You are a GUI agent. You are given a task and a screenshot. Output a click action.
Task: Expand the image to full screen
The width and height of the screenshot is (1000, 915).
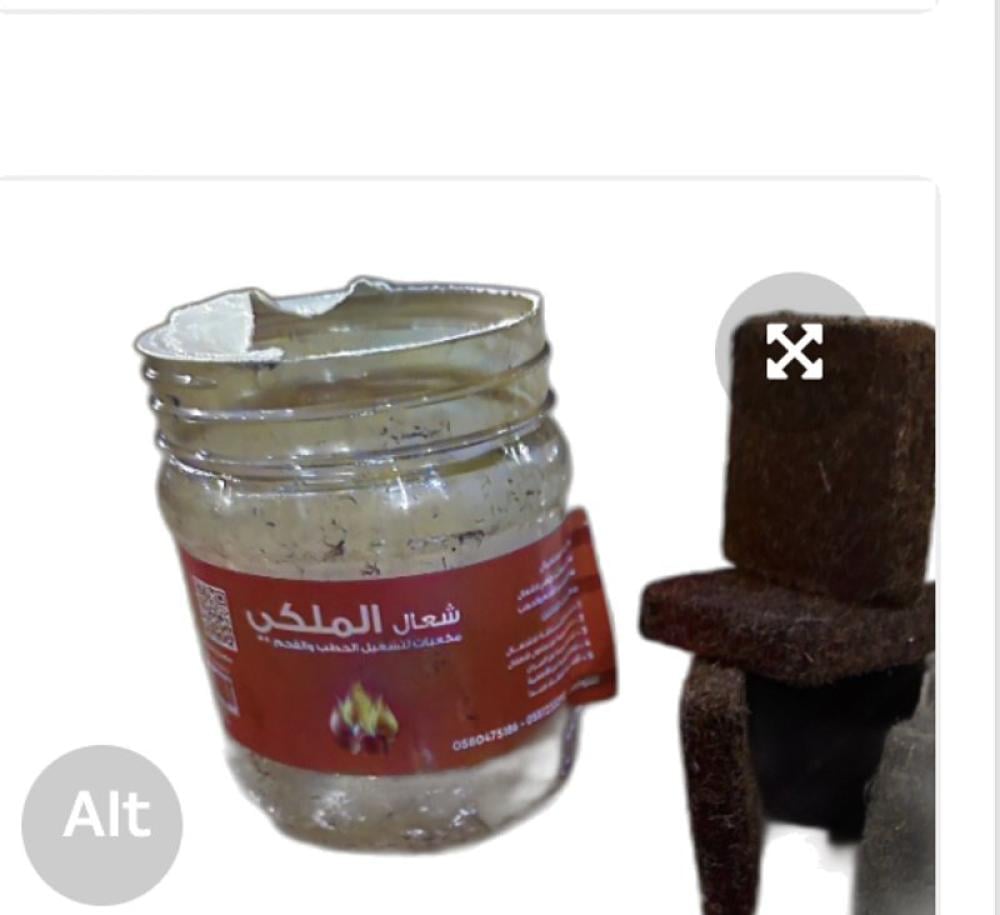[x=794, y=350]
